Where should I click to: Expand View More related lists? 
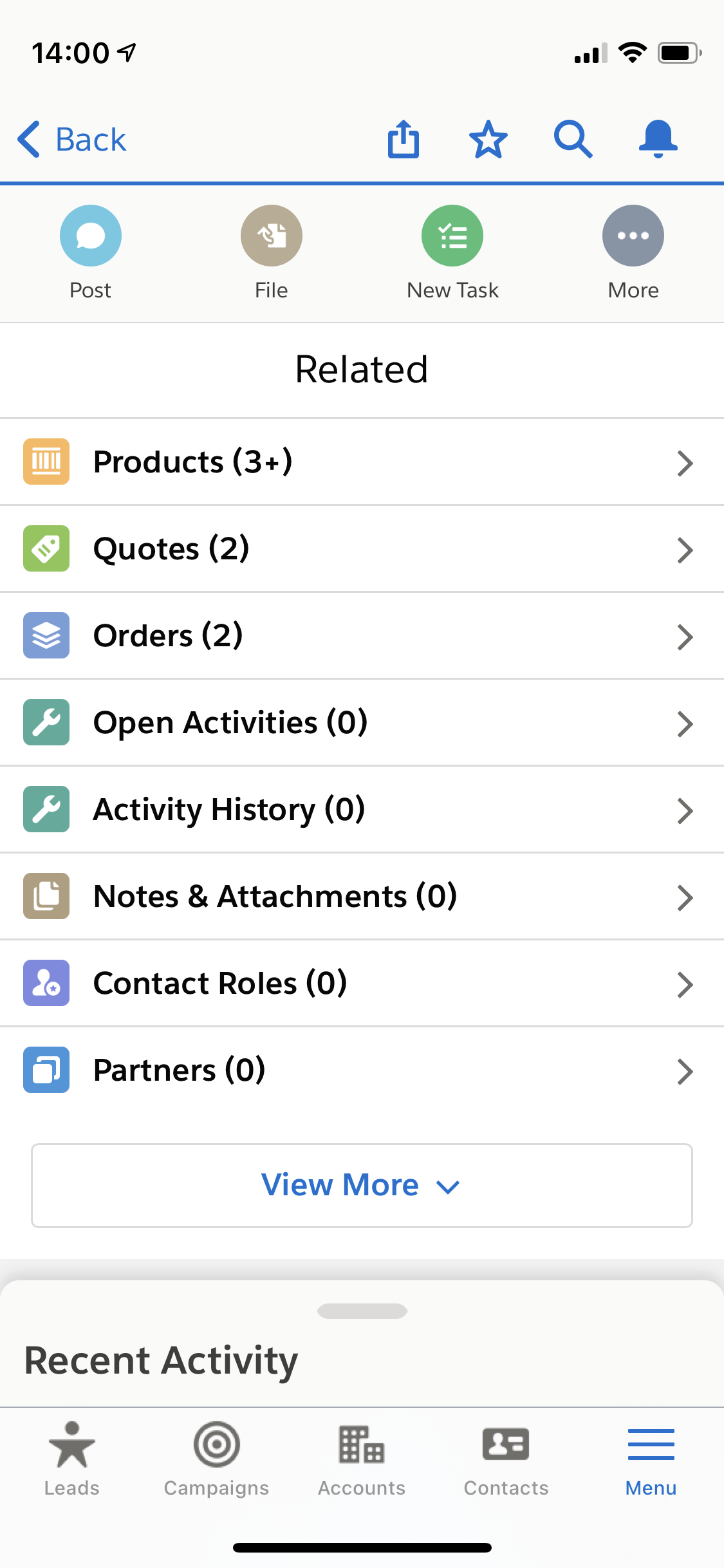tap(362, 1186)
